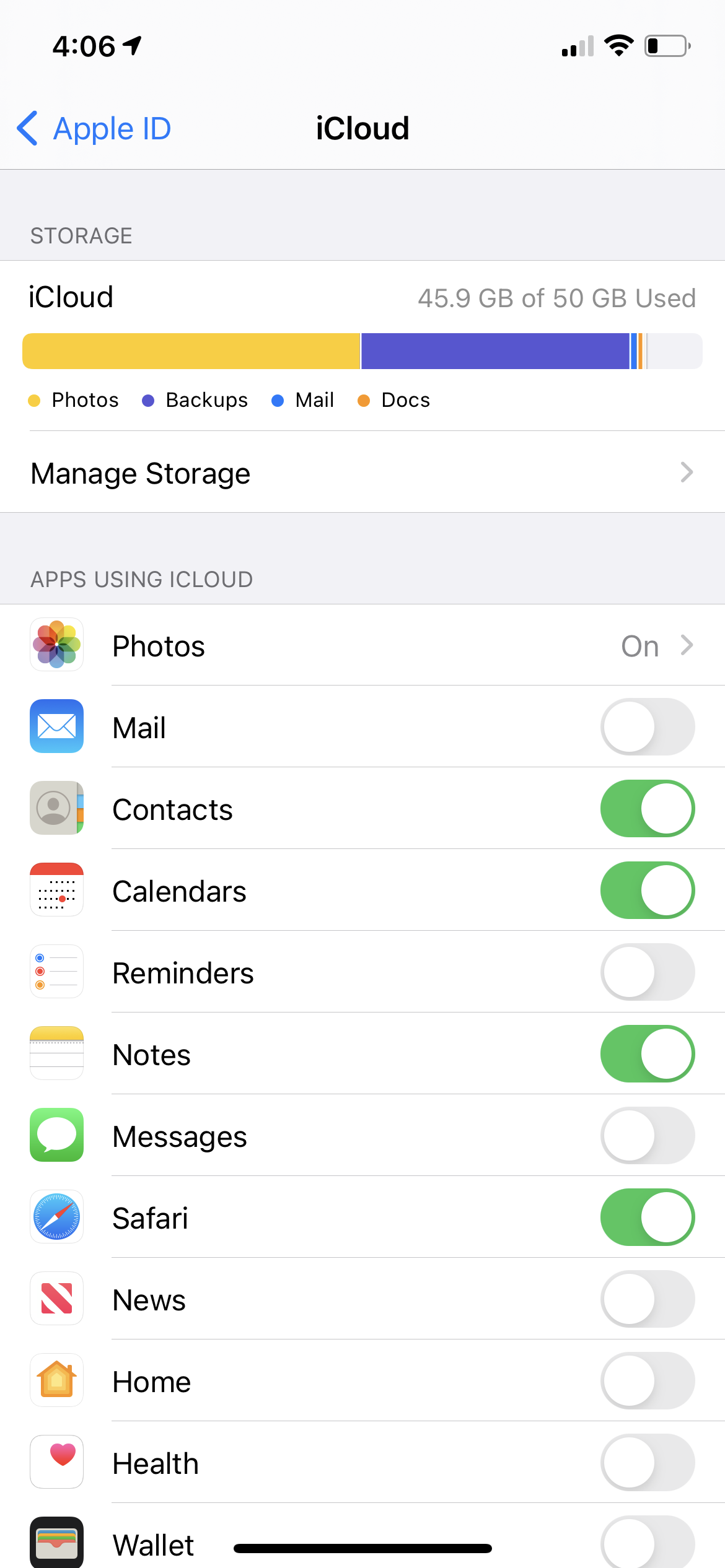
Task: Open Photos iCloud settings
Action: click(362, 646)
